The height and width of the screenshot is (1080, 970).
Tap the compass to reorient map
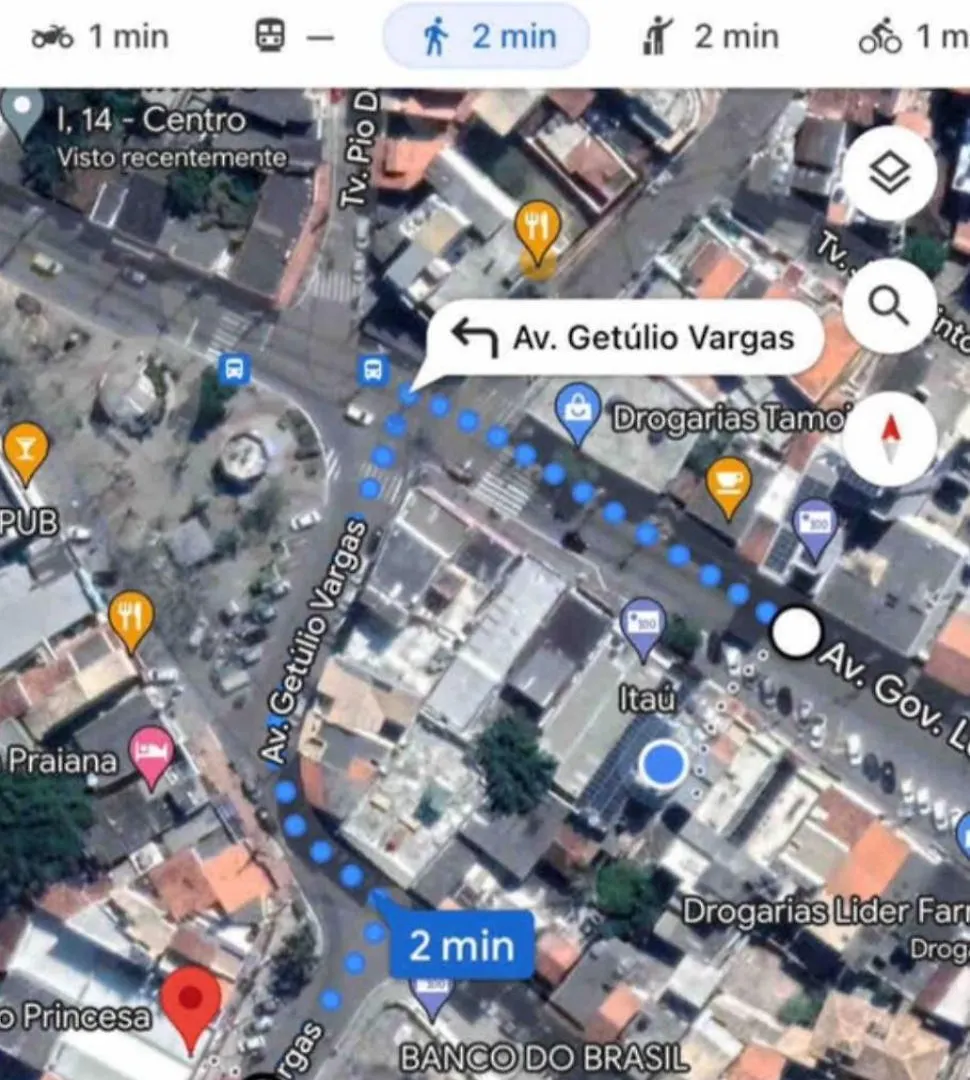[889, 438]
